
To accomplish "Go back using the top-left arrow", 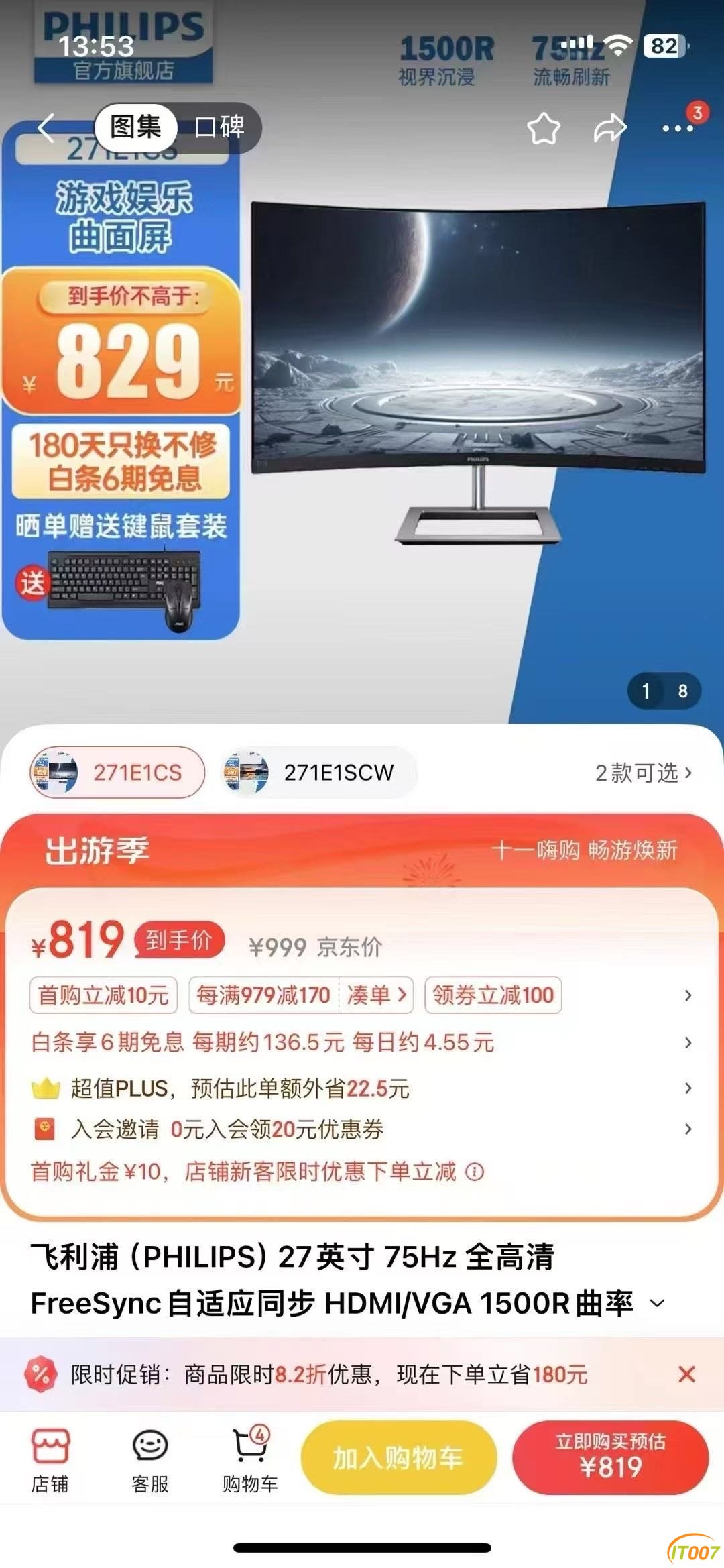I will point(46,127).
